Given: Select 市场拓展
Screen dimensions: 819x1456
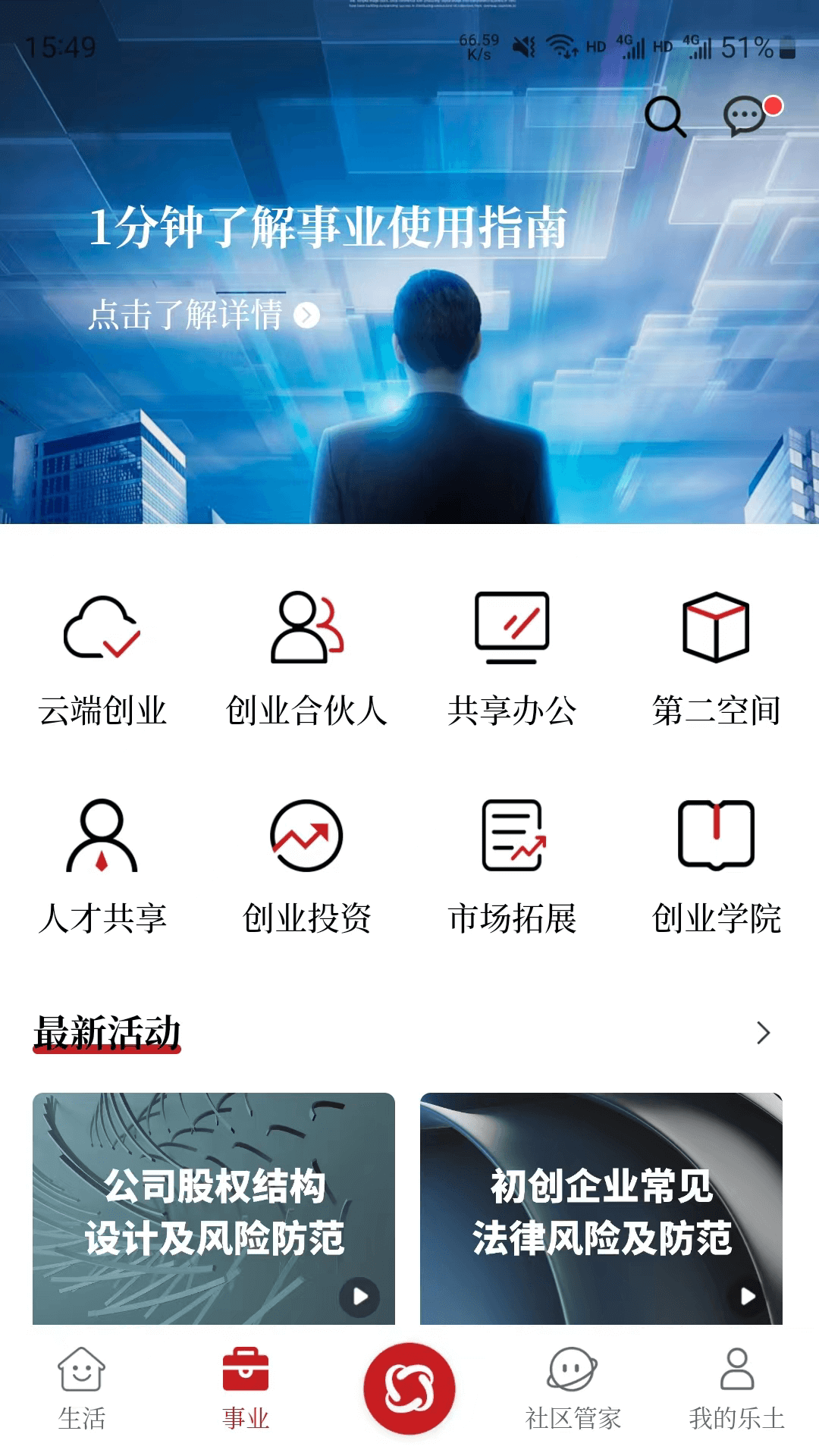Looking at the screenshot, I should [512, 866].
